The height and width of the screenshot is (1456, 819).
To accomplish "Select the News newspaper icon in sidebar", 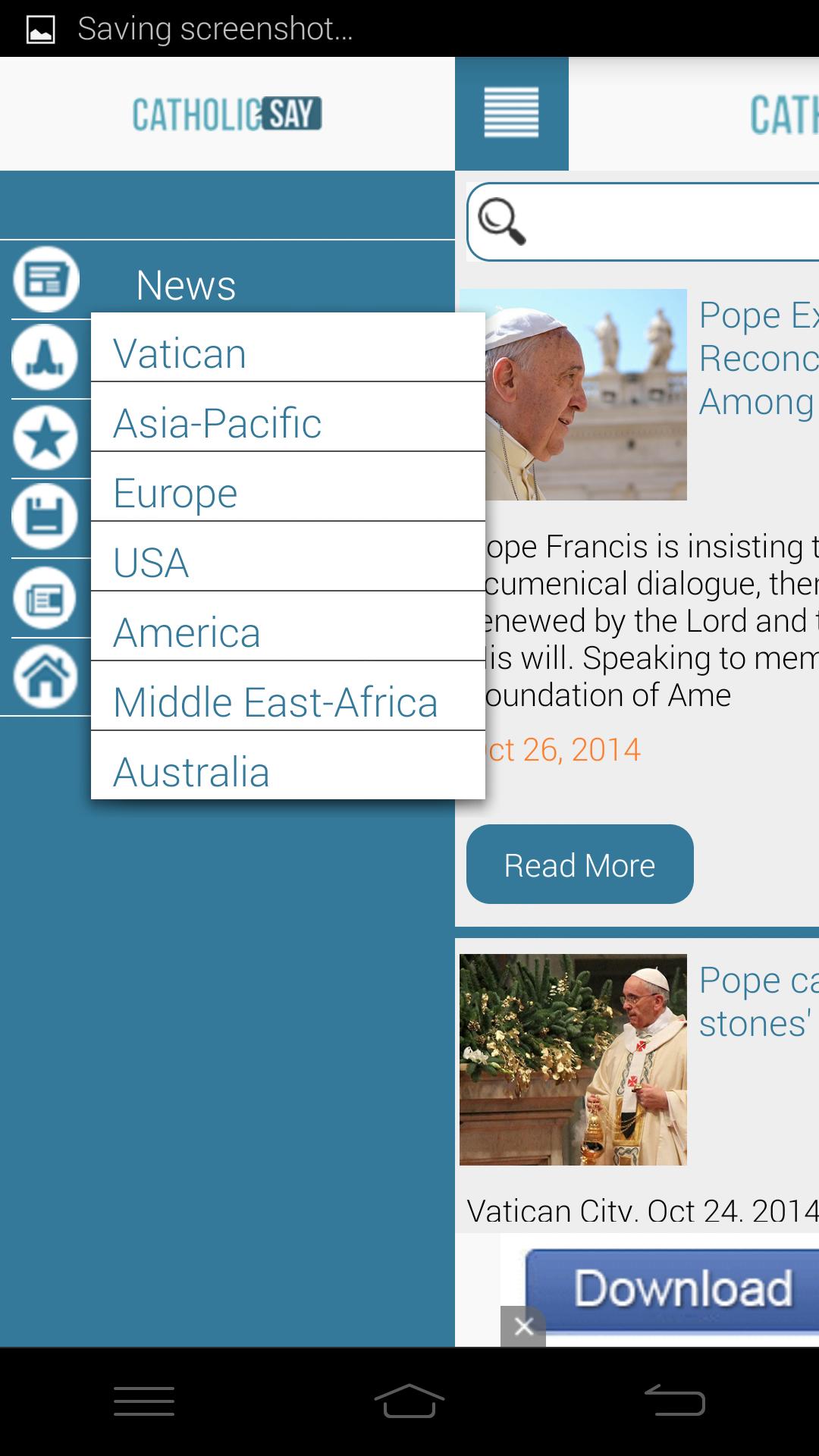I will (x=45, y=278).
